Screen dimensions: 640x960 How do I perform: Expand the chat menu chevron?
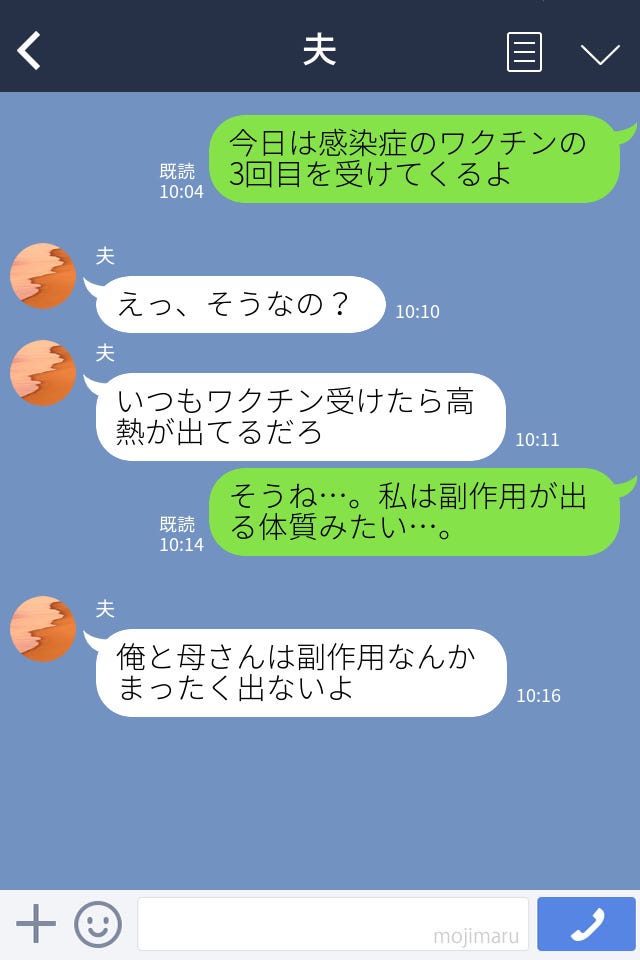click(x=600, y=53)
